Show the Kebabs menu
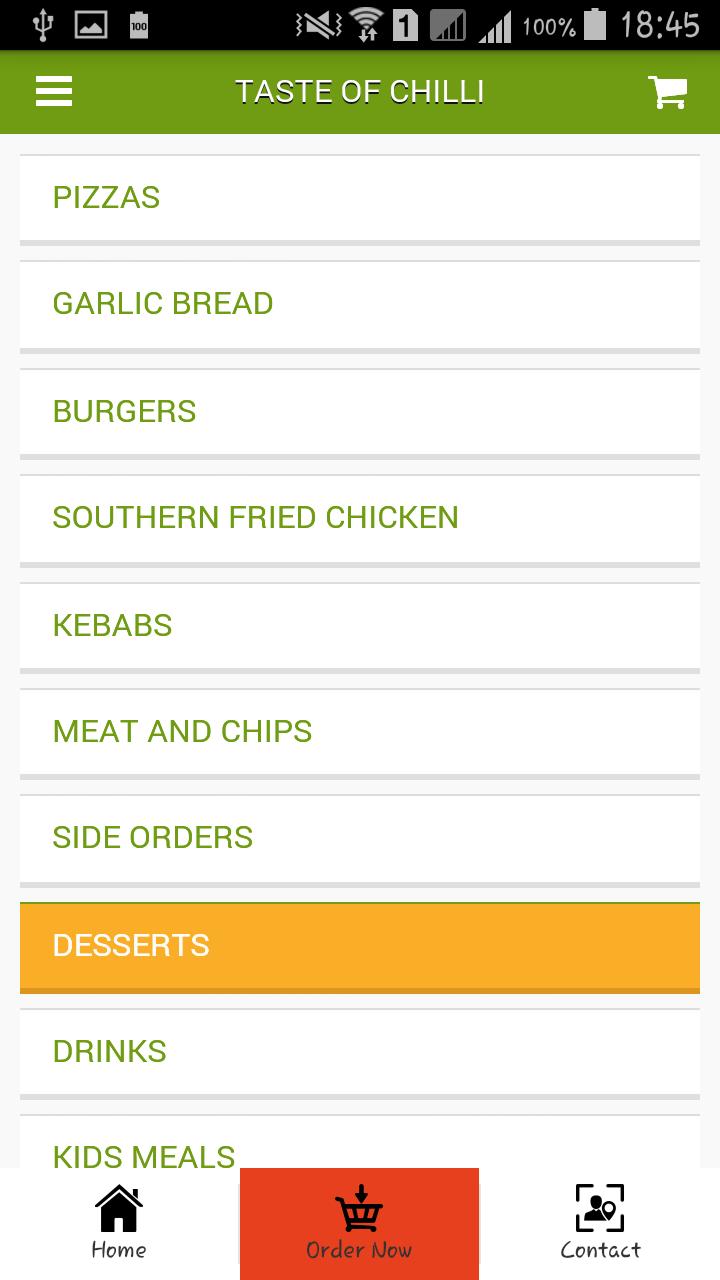Viewport: 720px width, 1280px height. click(360, 625)
